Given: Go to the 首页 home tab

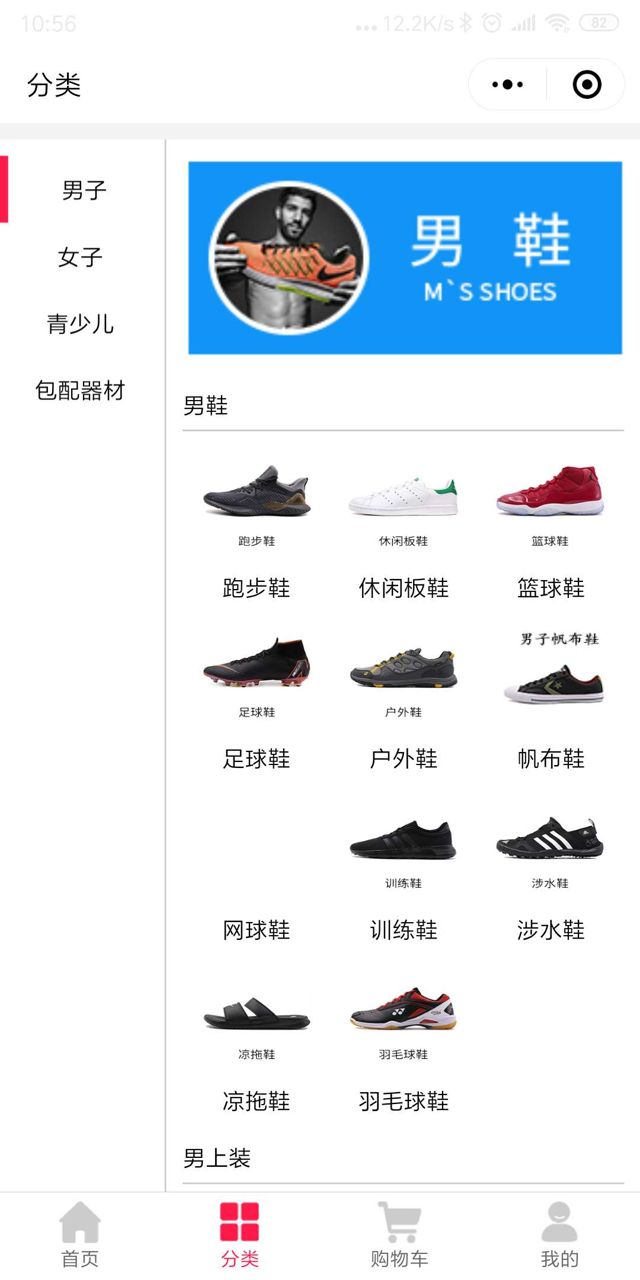Looking at the screenshot, I should click(80, 1235).
